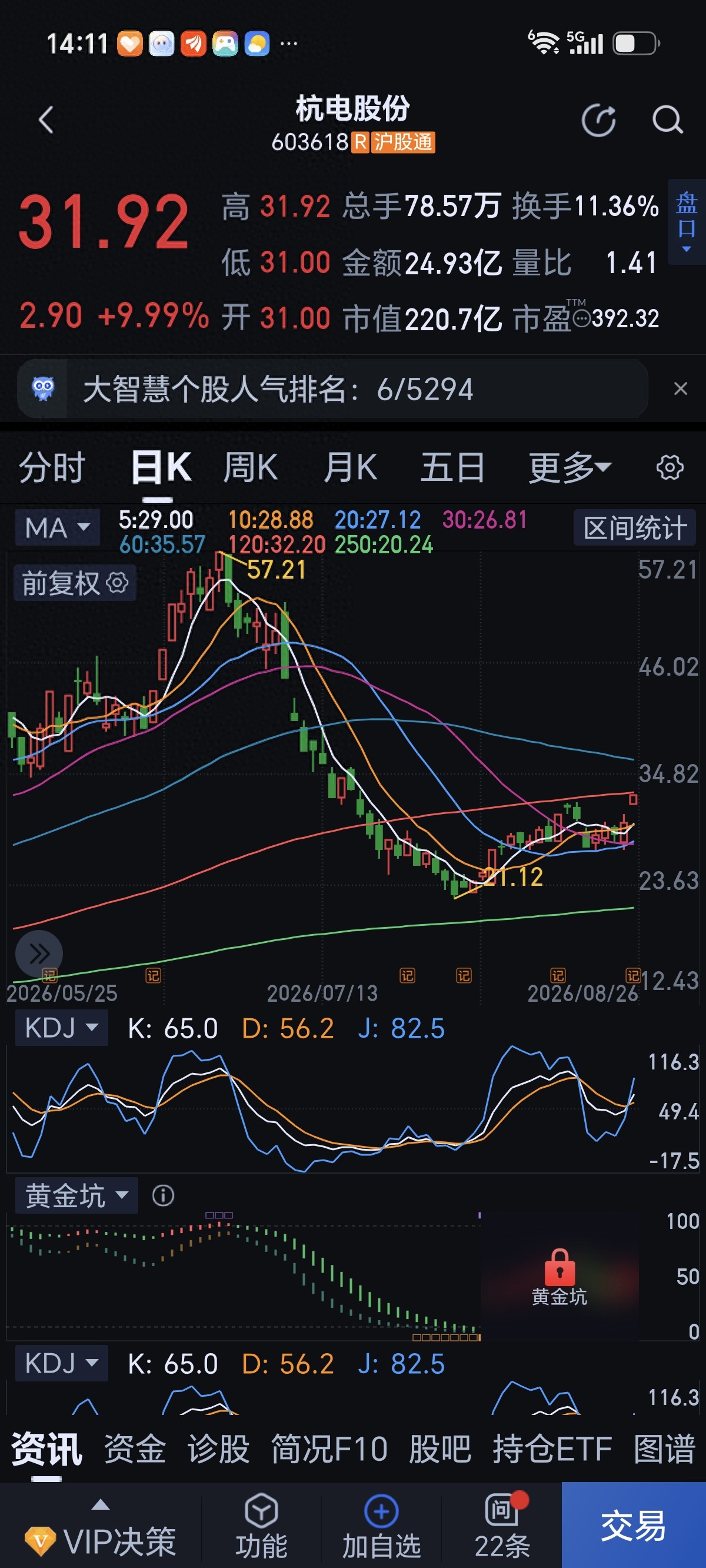Unlock the 黄金坑 indicator
This screenshot has height=1568, width=706.
point(560,1277)
